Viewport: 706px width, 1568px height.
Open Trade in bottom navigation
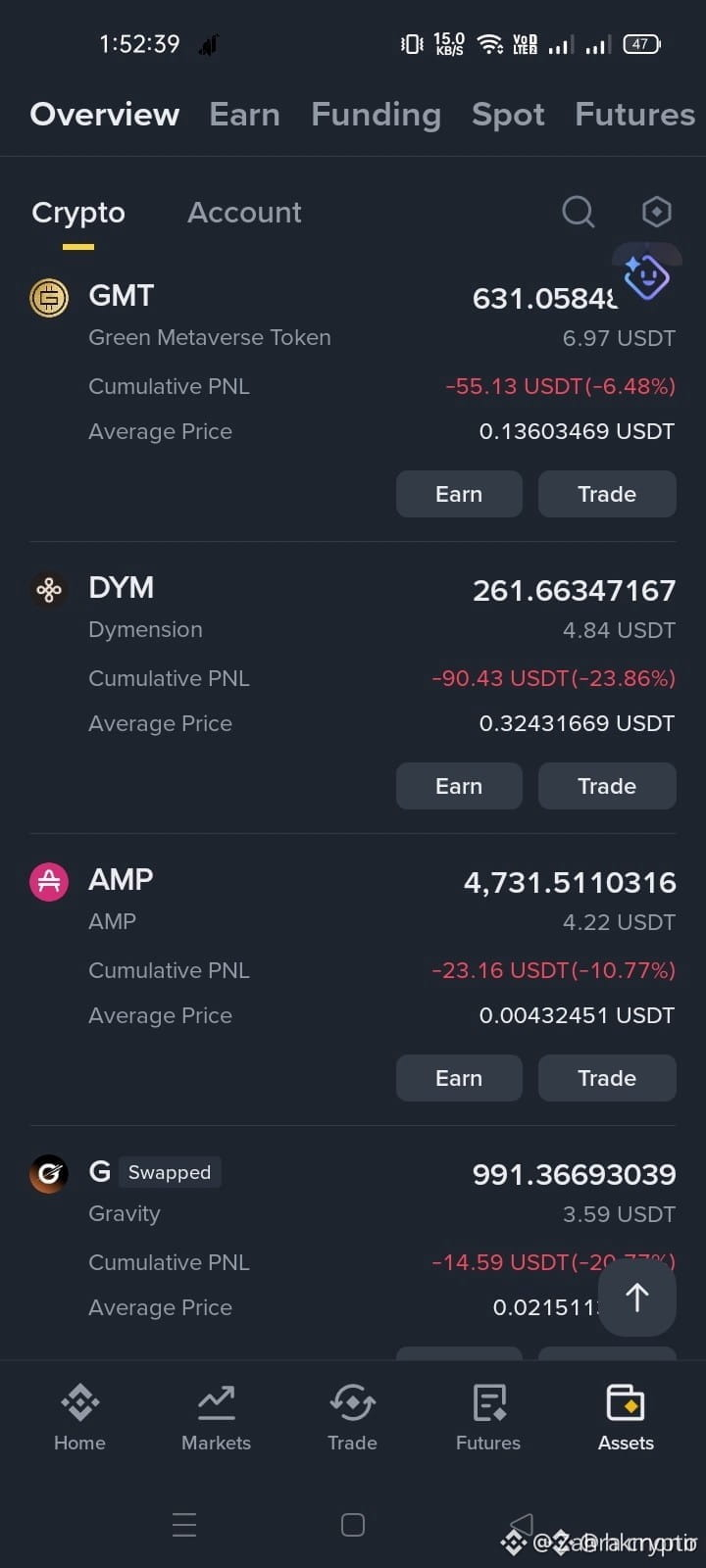(352, 1417)
